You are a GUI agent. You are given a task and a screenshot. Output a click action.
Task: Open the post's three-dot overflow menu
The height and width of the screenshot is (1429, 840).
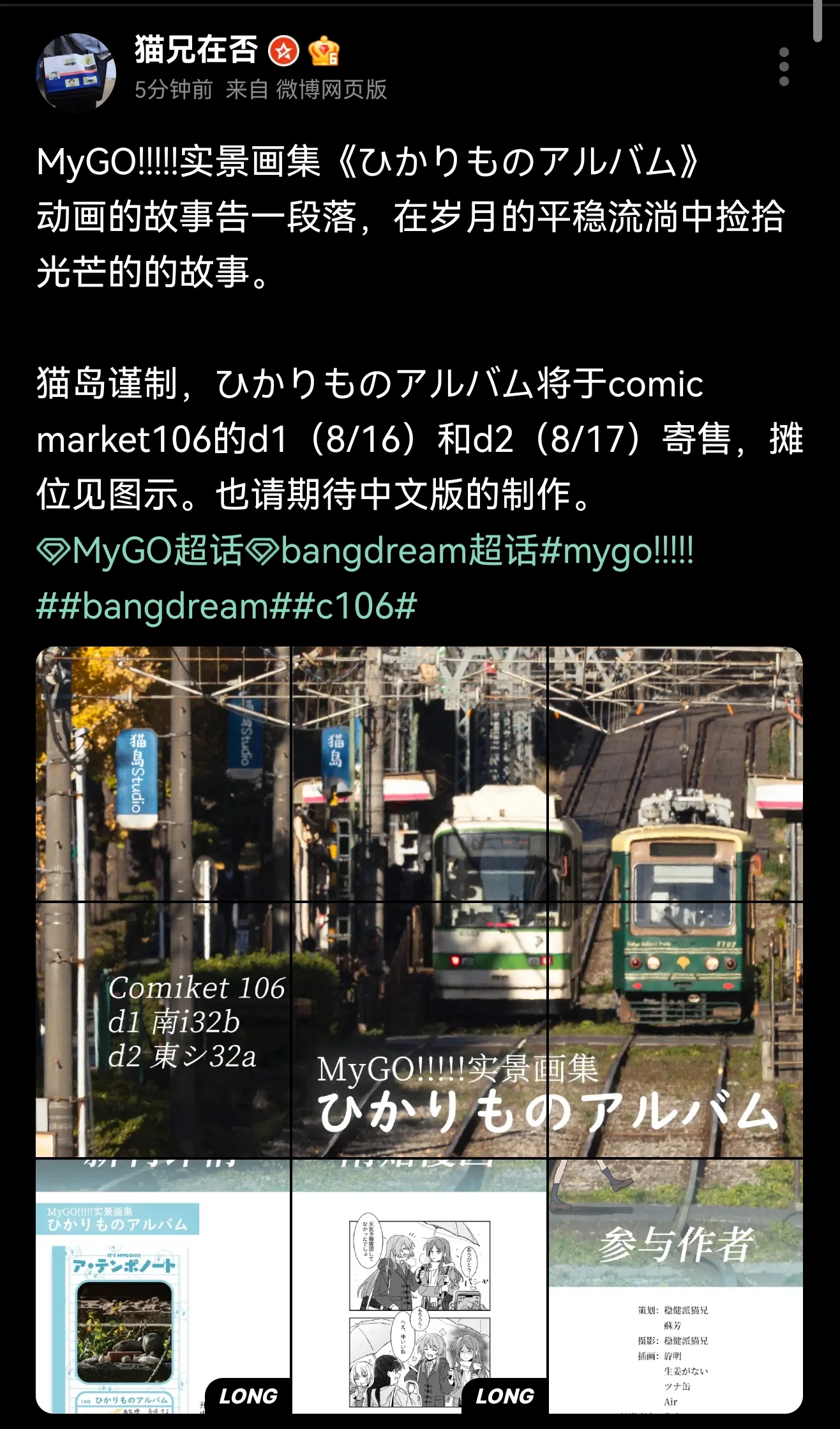[784, 66]
